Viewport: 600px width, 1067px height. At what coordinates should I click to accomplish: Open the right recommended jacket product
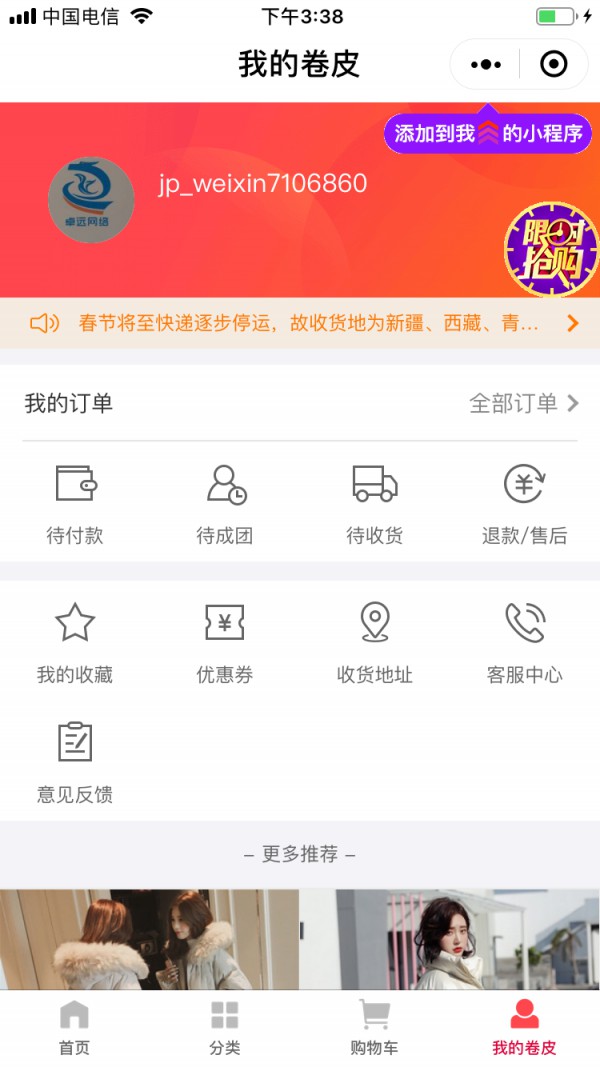pos(449,939)
